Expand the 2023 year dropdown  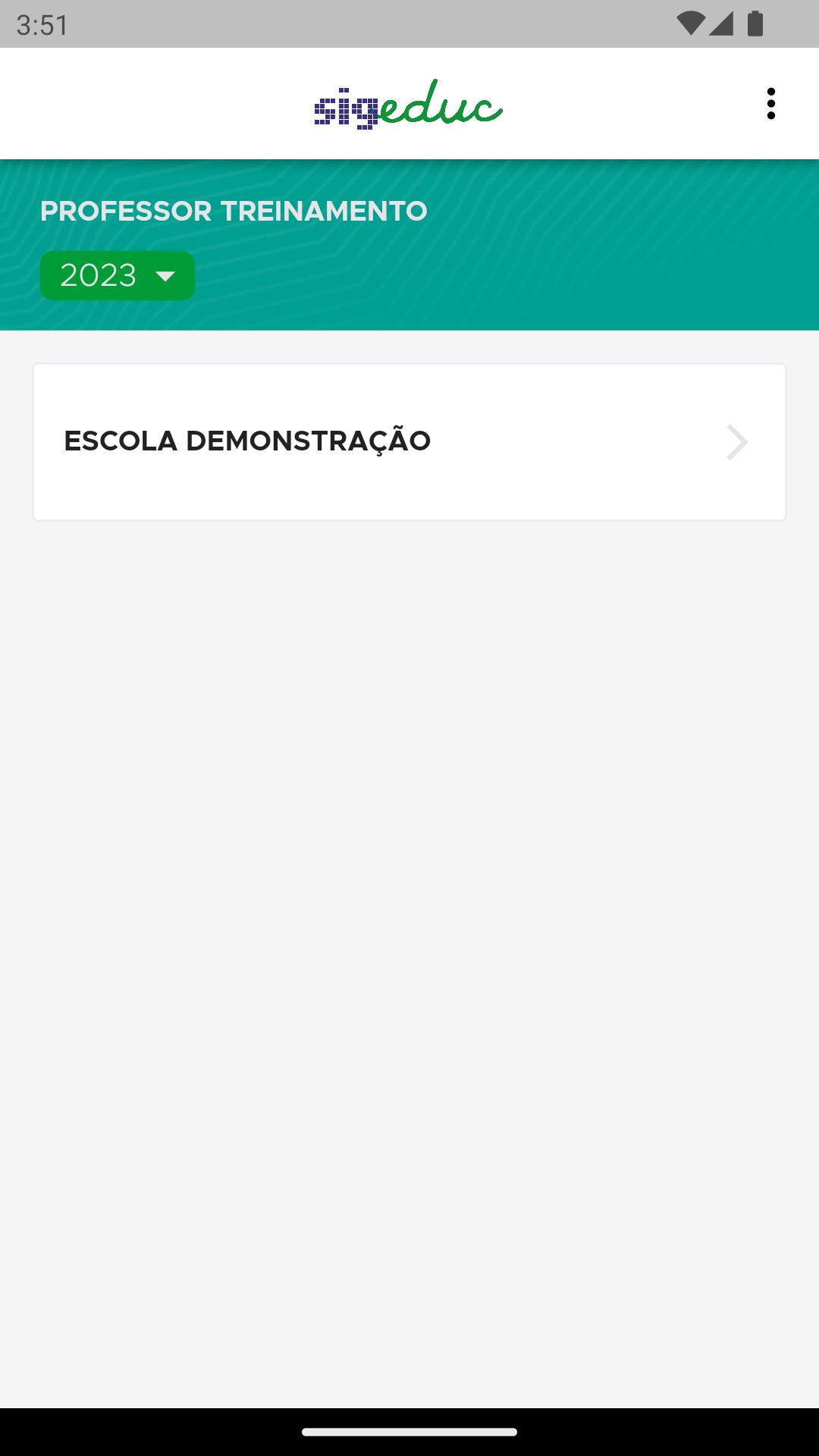[118, 275]
